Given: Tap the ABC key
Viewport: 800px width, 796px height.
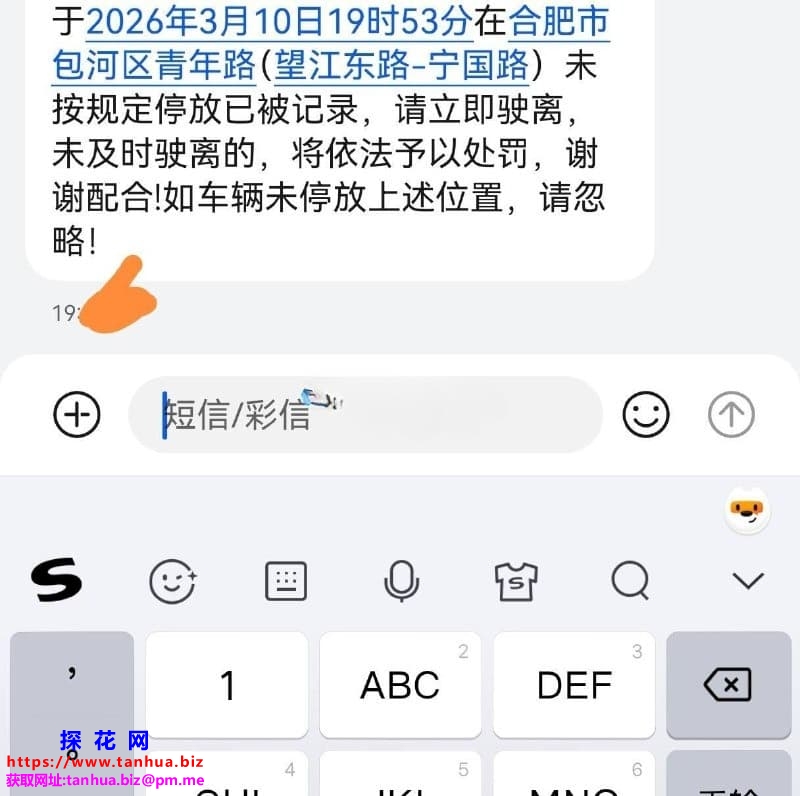Looking at the screenshot, I should tap(400, 685).
